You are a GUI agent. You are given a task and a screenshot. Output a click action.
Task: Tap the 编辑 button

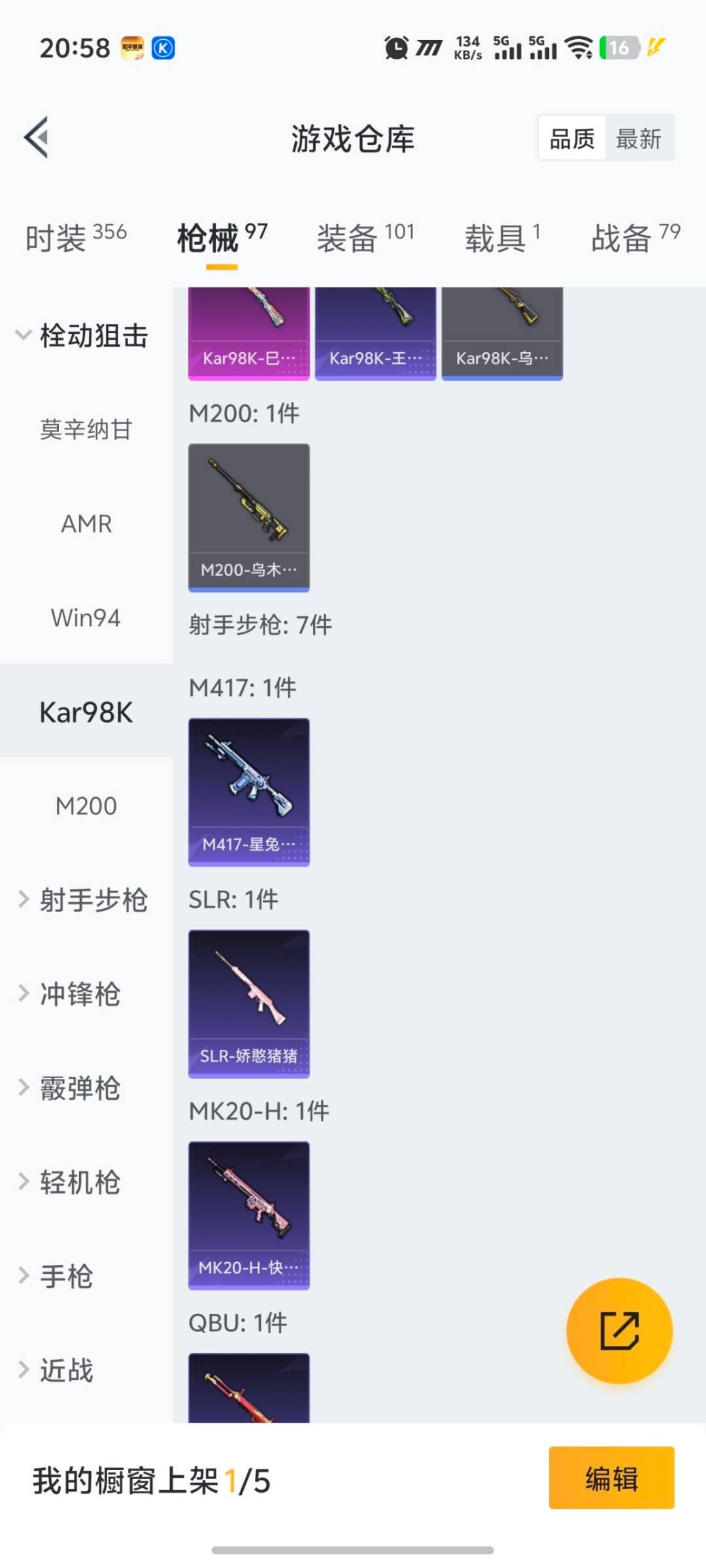click(x=611, y=1479)
